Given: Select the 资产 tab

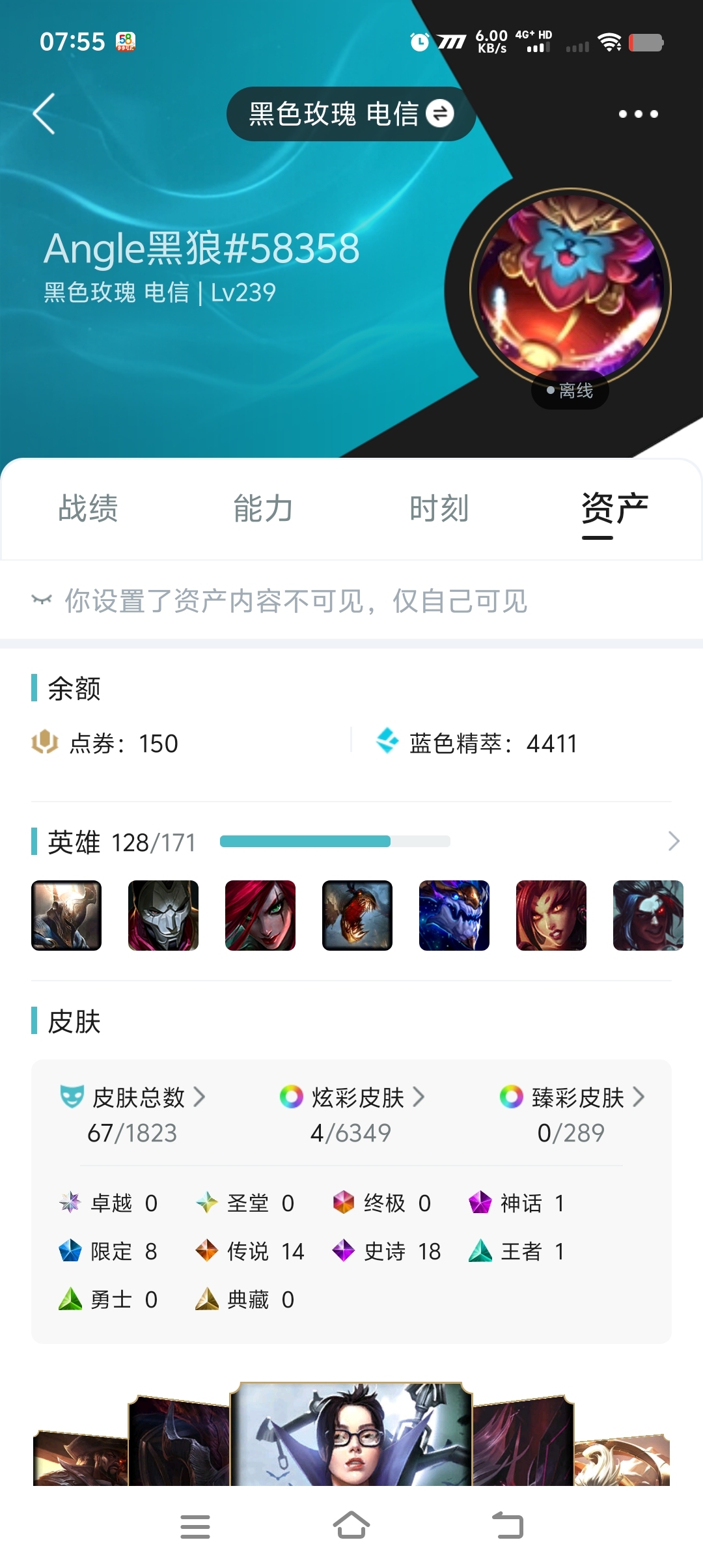Looking at the screenshot, I should click(615, 508).
